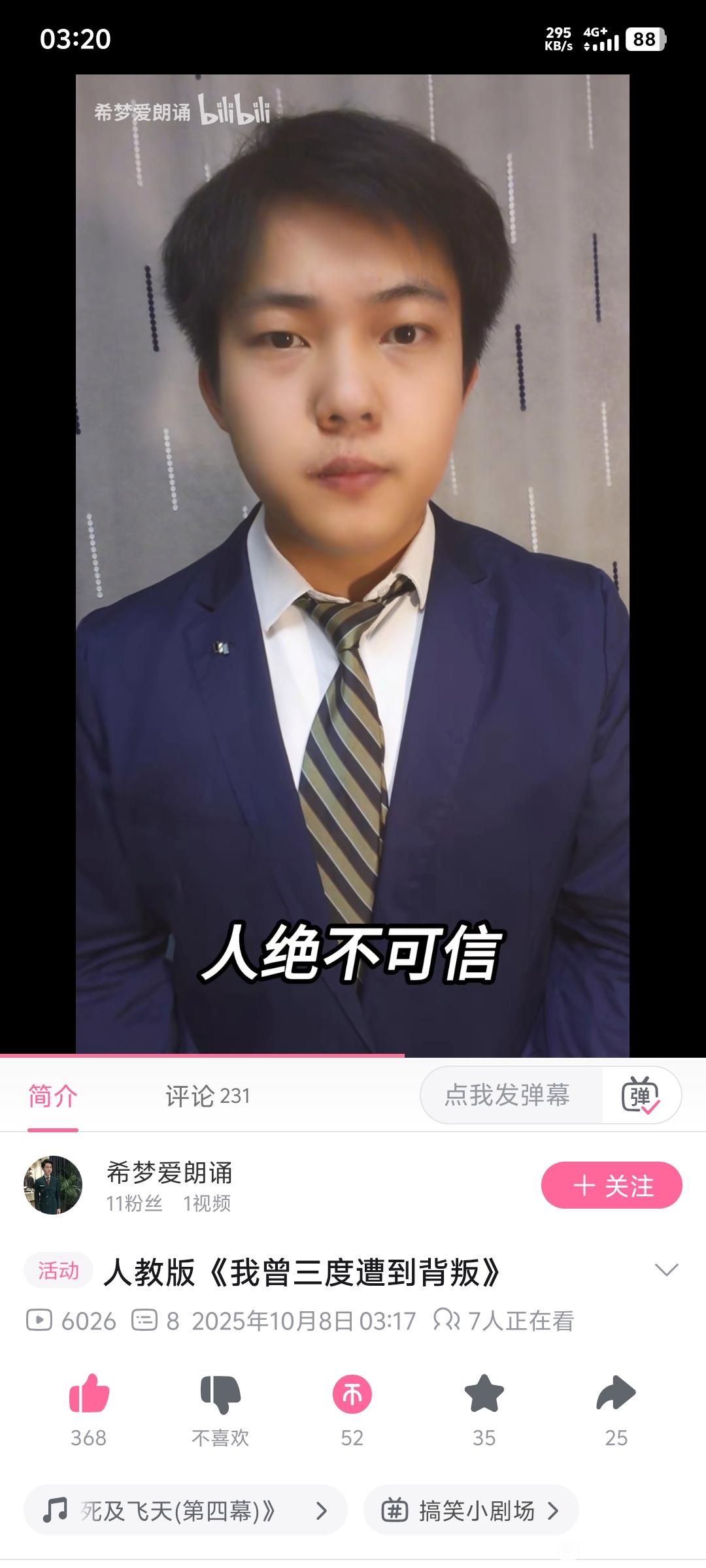Like the video with thumbs-up icon
Viewport: 706px width, 1568px height.
coord(89,1394)
